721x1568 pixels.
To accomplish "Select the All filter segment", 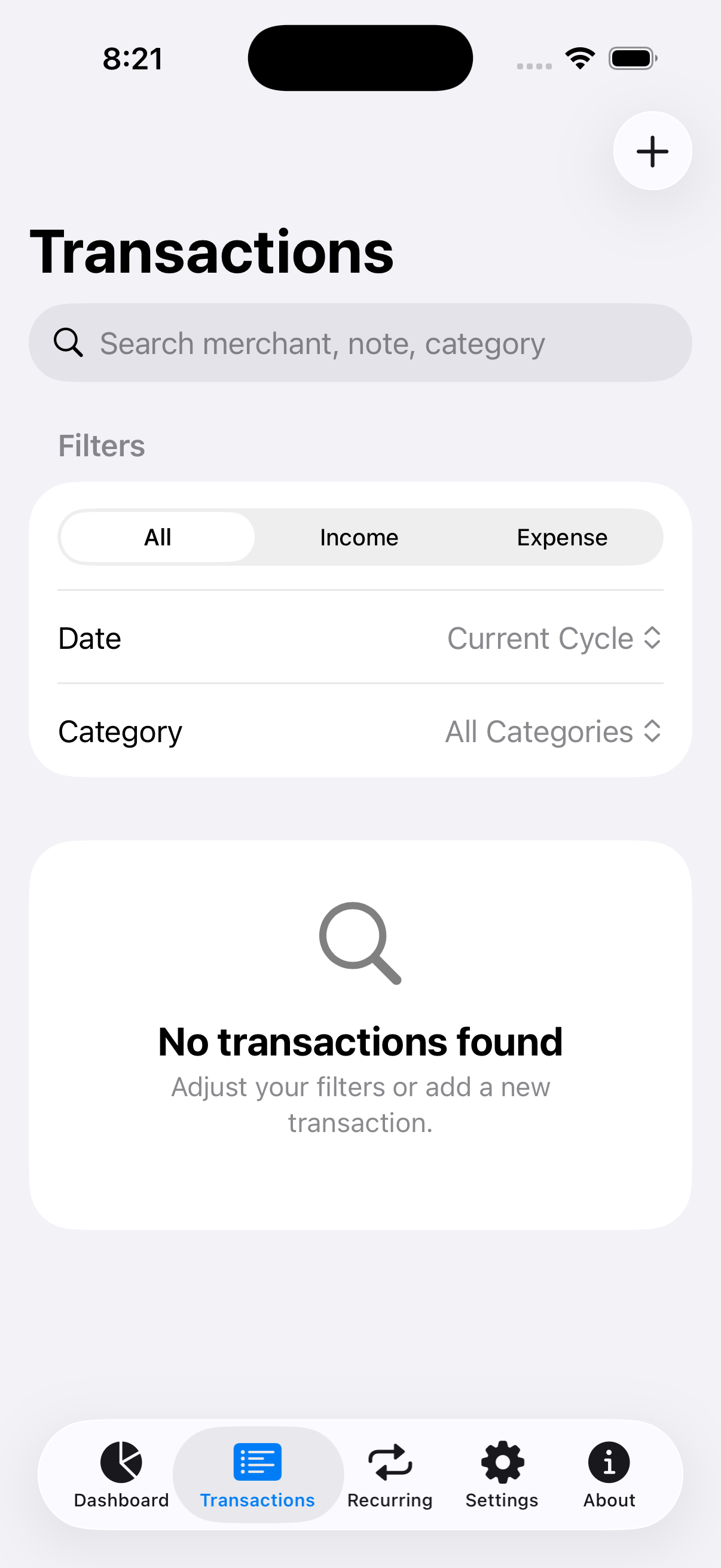I will [157, 537].
